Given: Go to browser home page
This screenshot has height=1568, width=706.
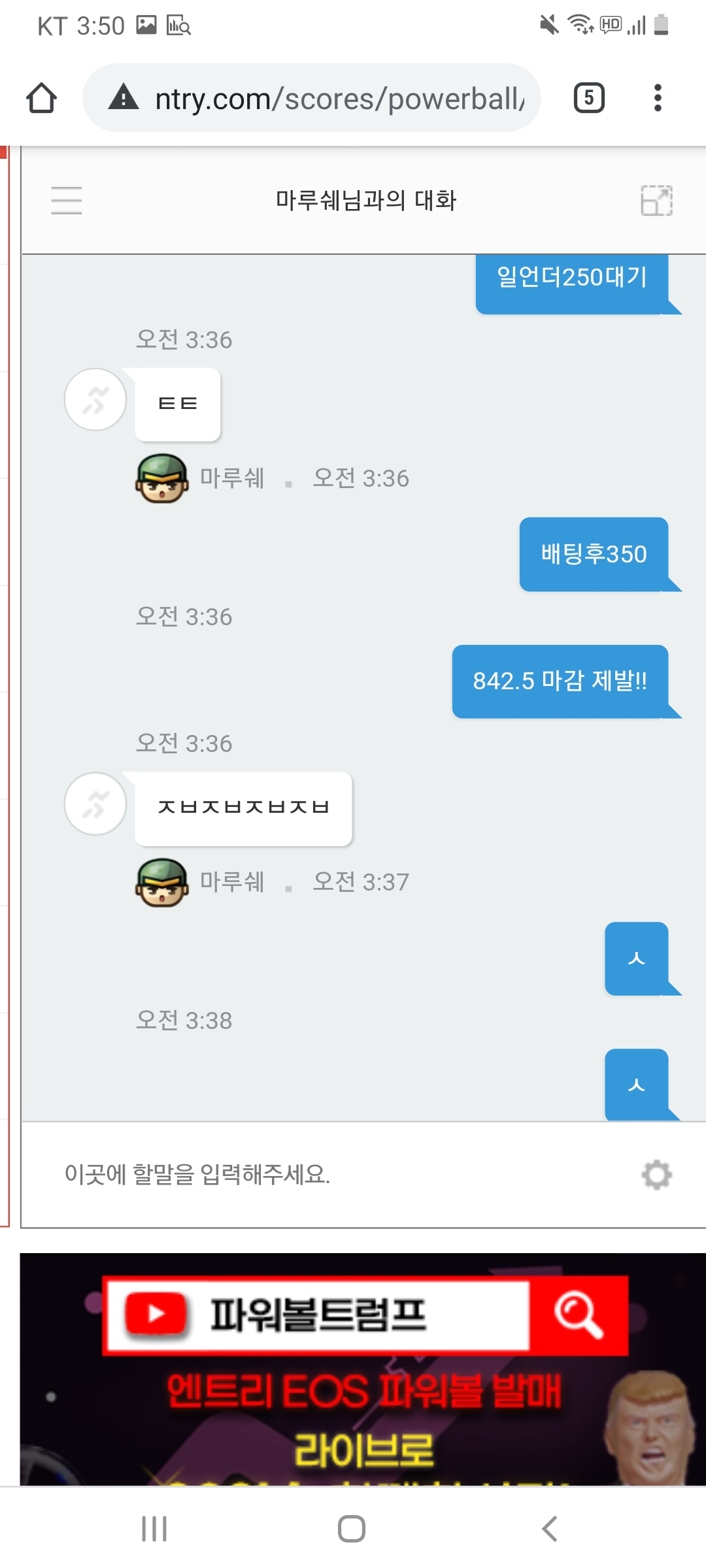Looking at the screenshot, I should (41, 98).
